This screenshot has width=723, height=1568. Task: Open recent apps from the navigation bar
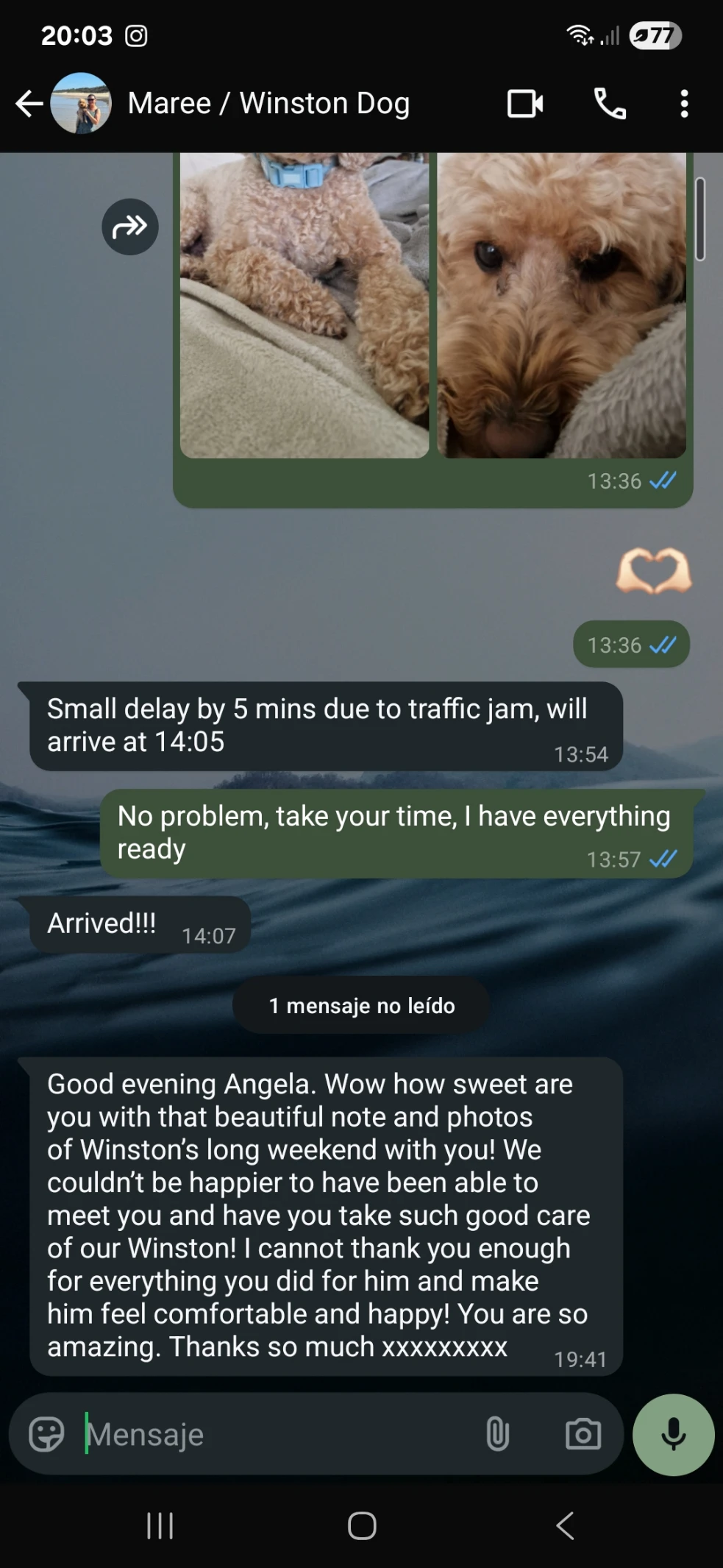(x=160, y=1525)
